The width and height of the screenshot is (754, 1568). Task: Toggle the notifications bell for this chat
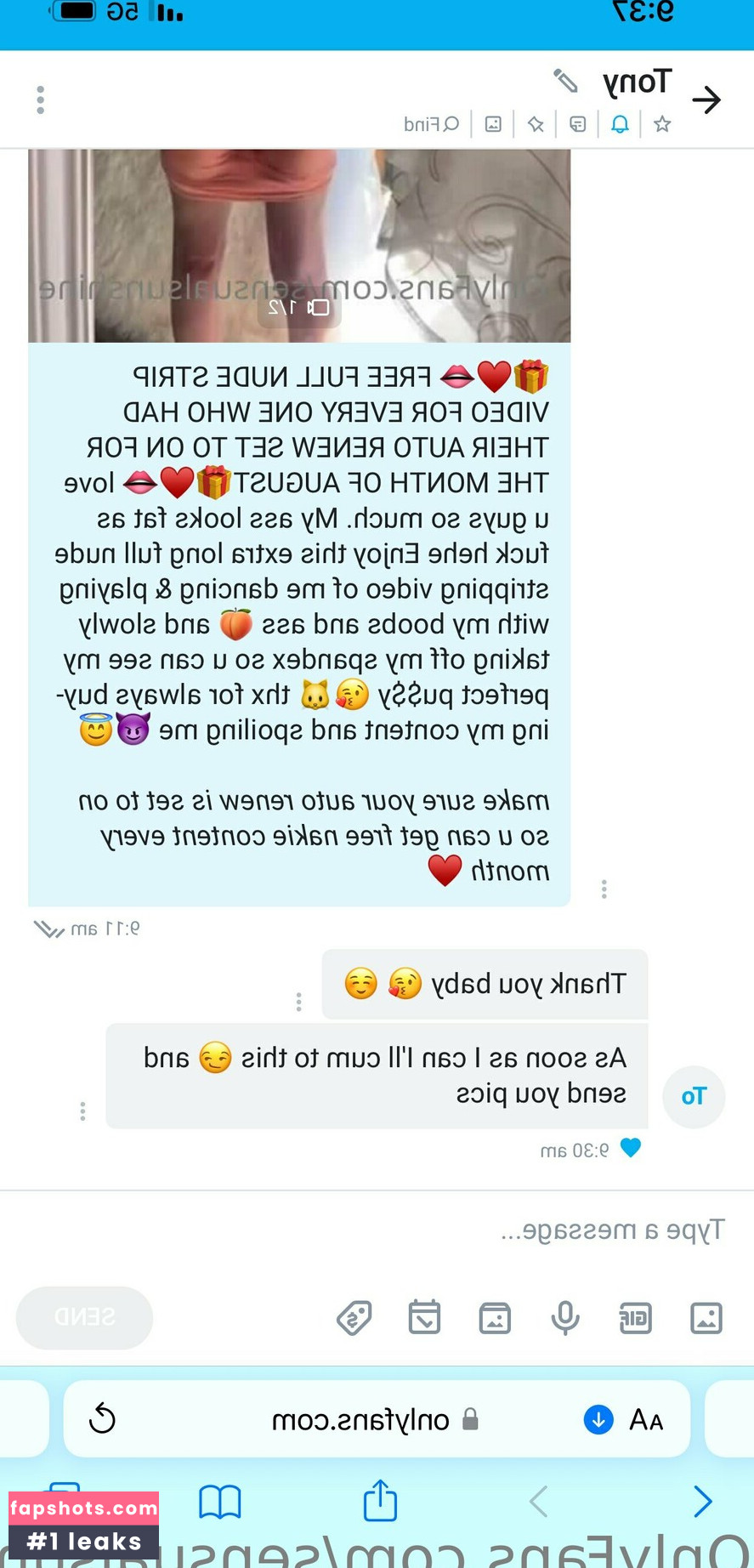point(620,124)
